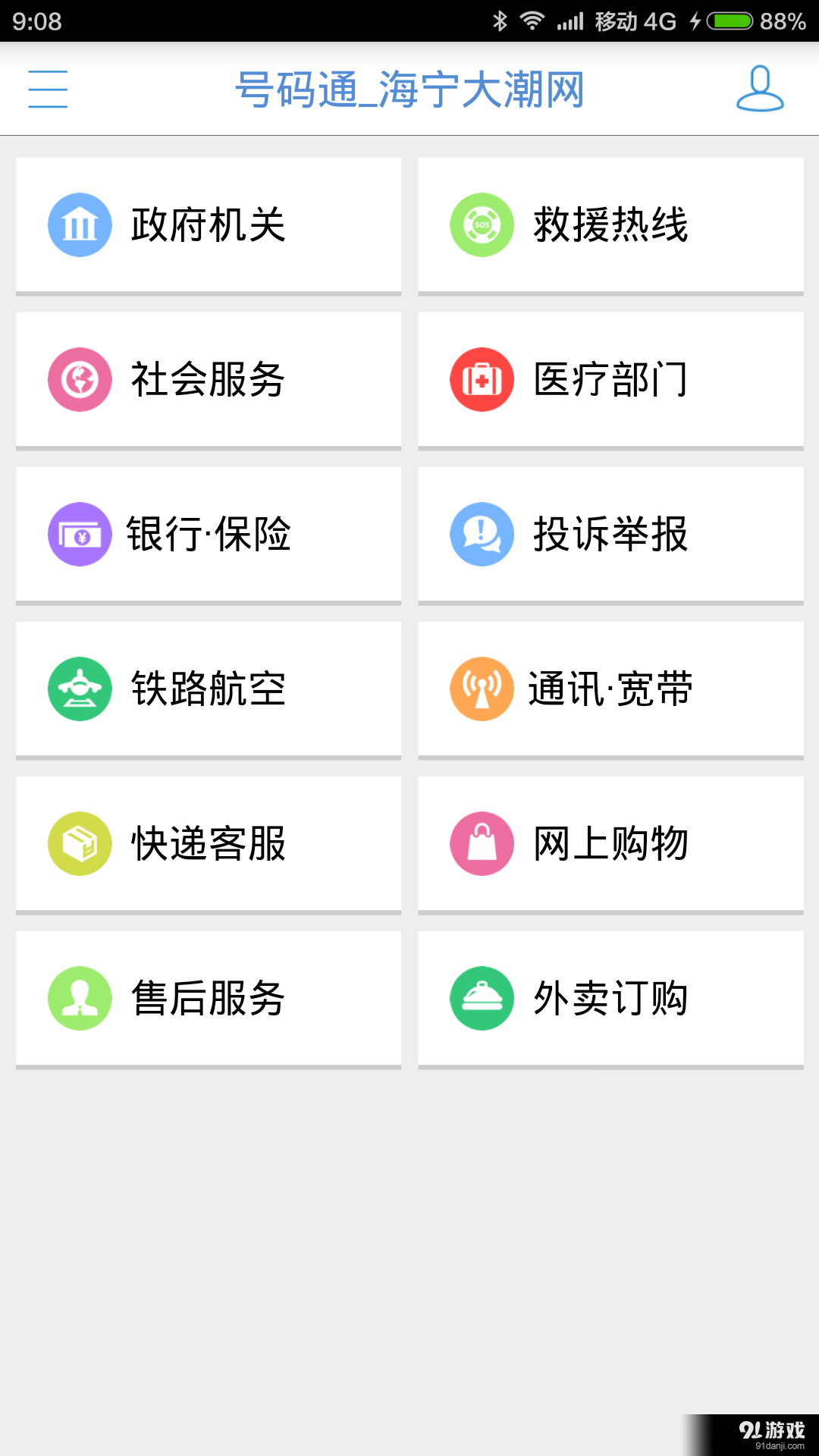Open the 投诉举报 complaints speech bubble icon
The image size is (819, 1456).
point(480,535)
